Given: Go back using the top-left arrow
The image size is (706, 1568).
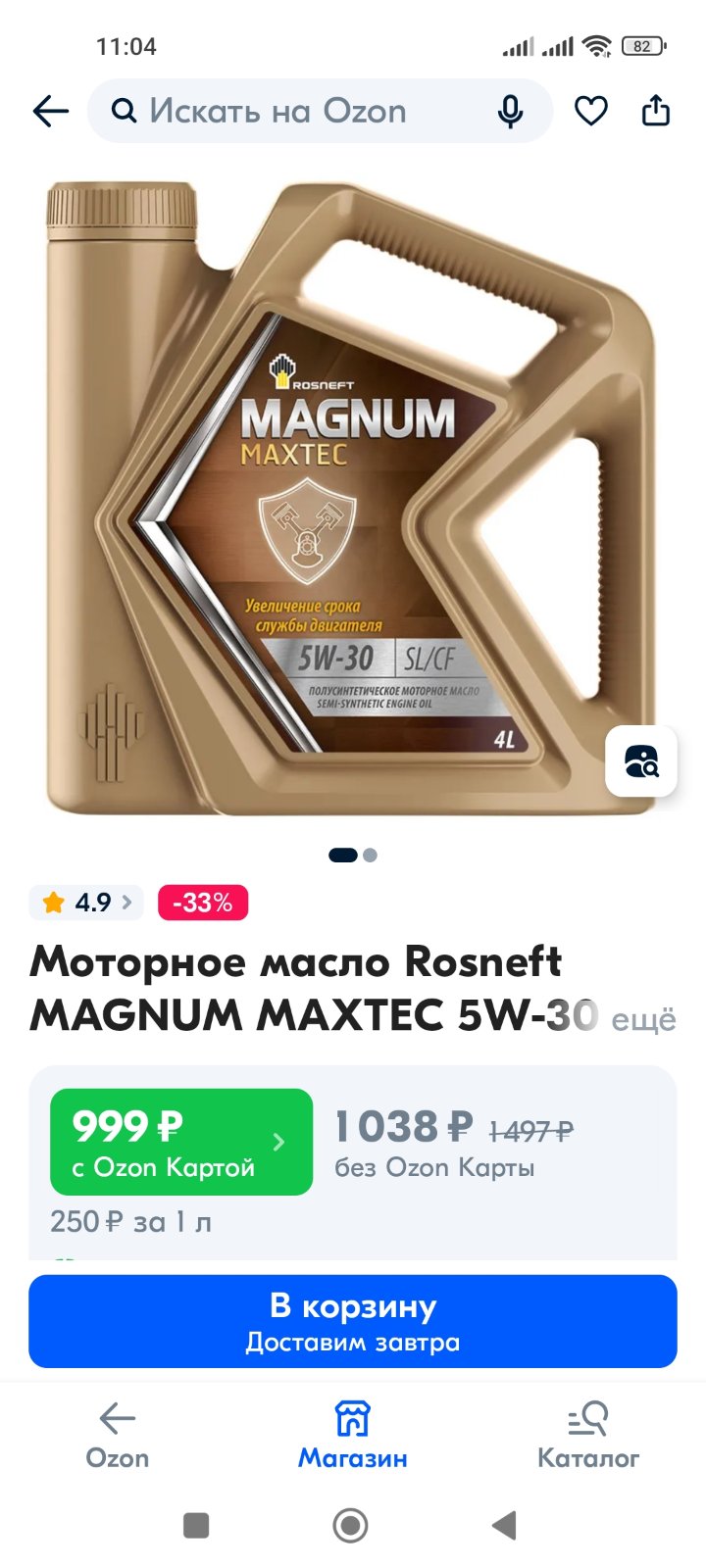Looking at the screenshot, I should (x=51, y=111).
